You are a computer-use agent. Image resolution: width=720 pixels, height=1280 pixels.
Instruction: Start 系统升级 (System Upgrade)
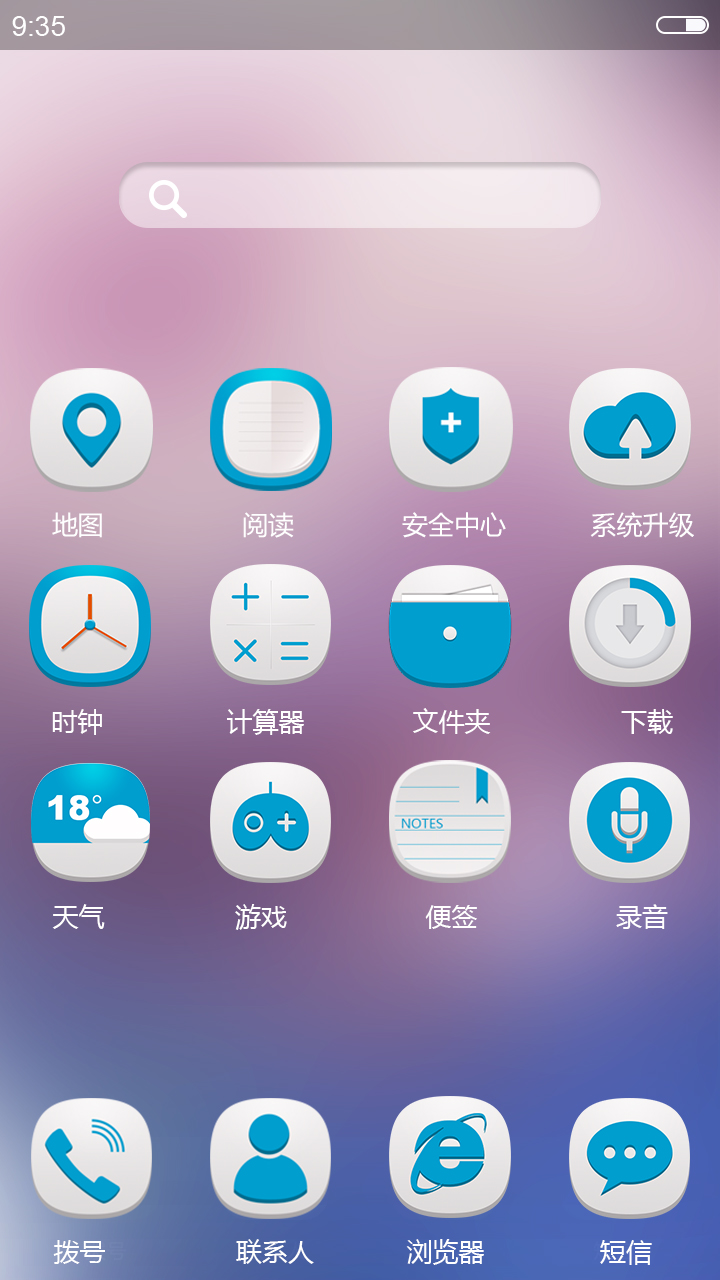[629, 427]
